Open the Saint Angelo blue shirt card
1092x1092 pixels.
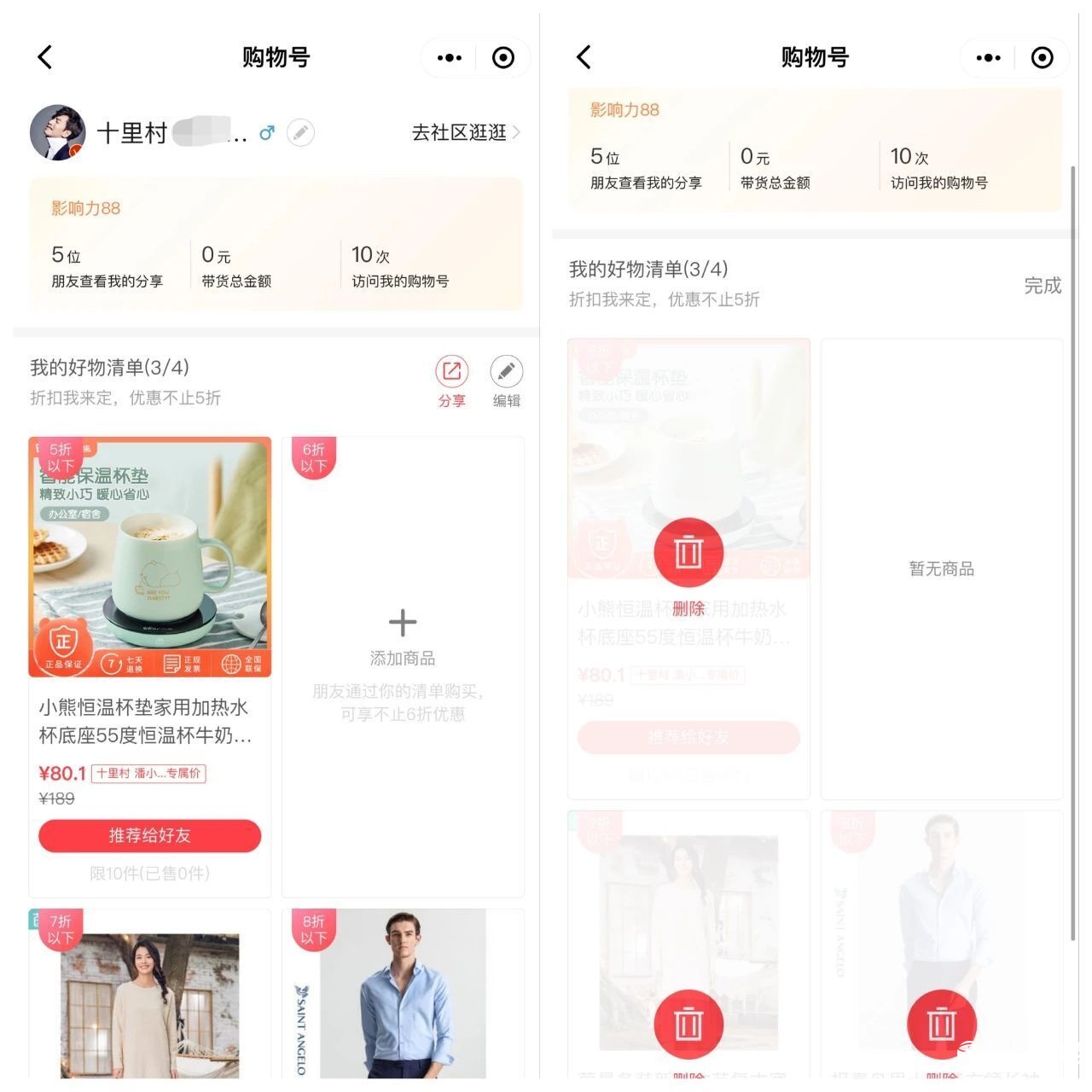403,994
